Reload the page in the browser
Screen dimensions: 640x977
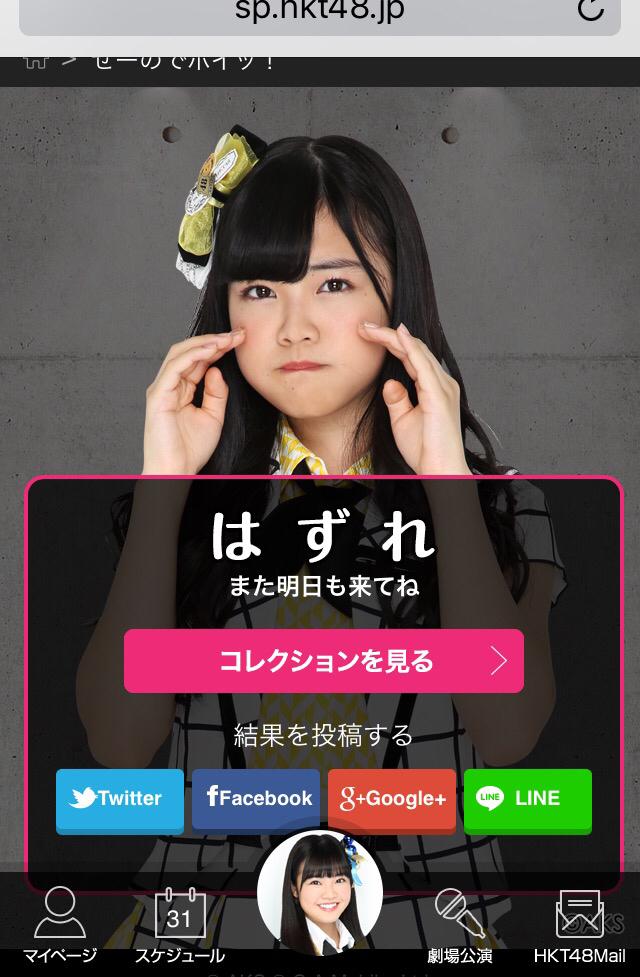[591, 10]
